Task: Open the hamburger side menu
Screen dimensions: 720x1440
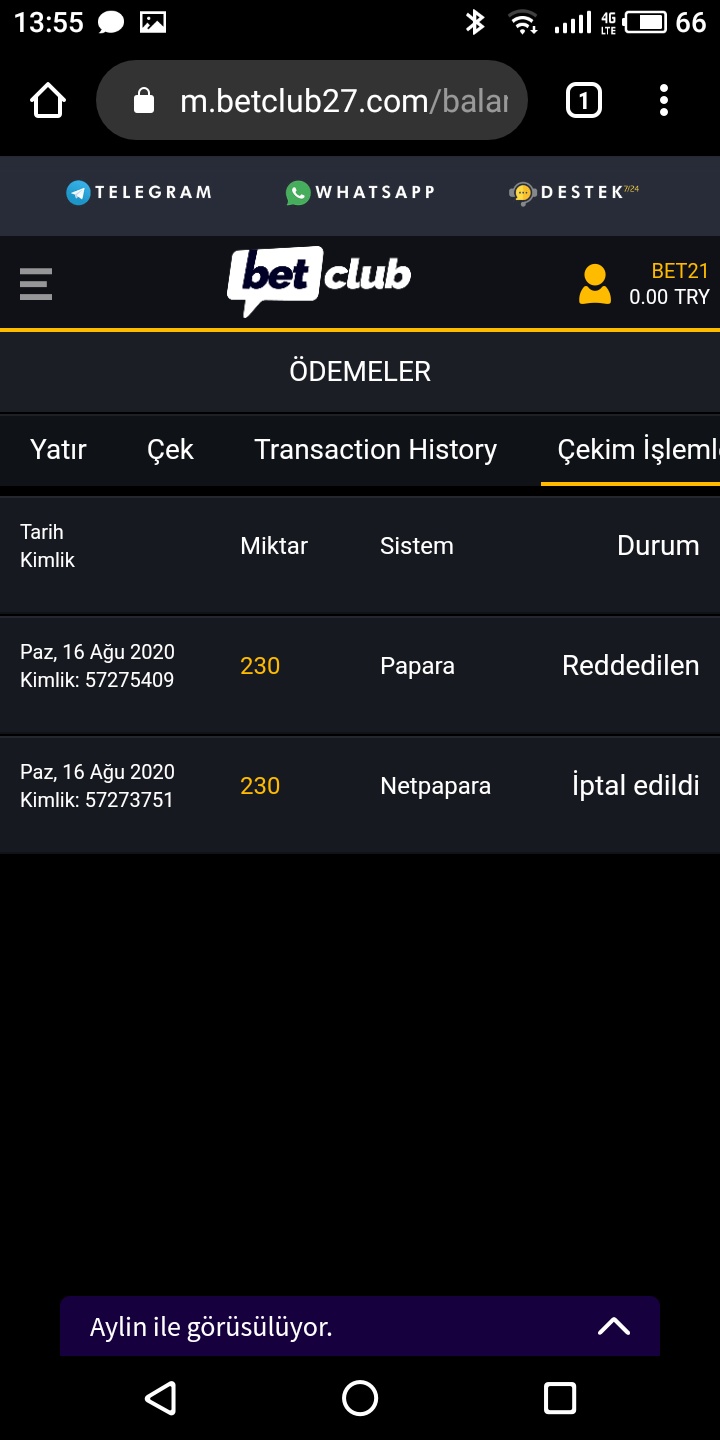Action: (x=36, y=284)
